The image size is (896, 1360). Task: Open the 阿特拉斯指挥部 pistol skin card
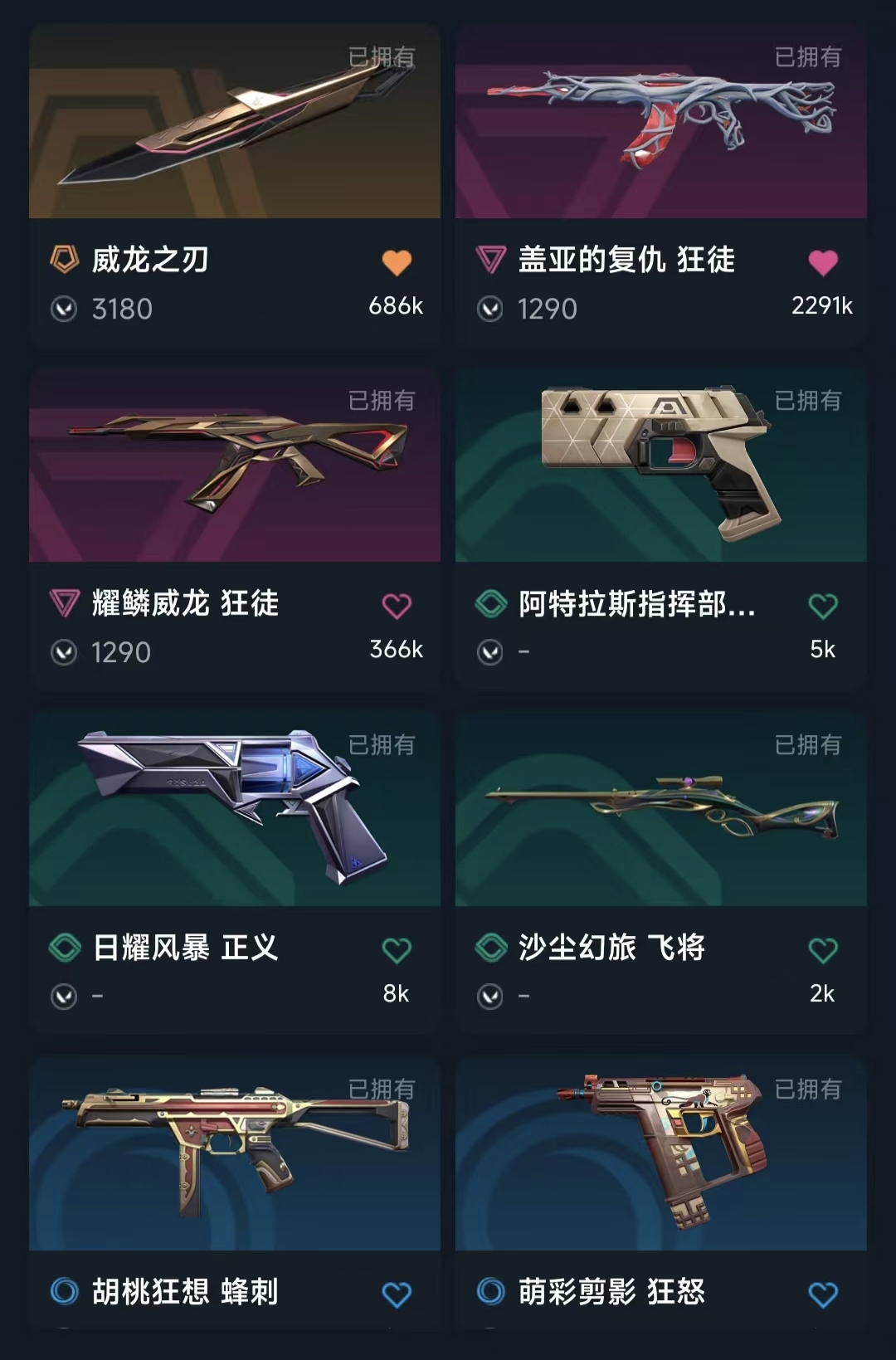pyautogui.click(x=660, y=466)
